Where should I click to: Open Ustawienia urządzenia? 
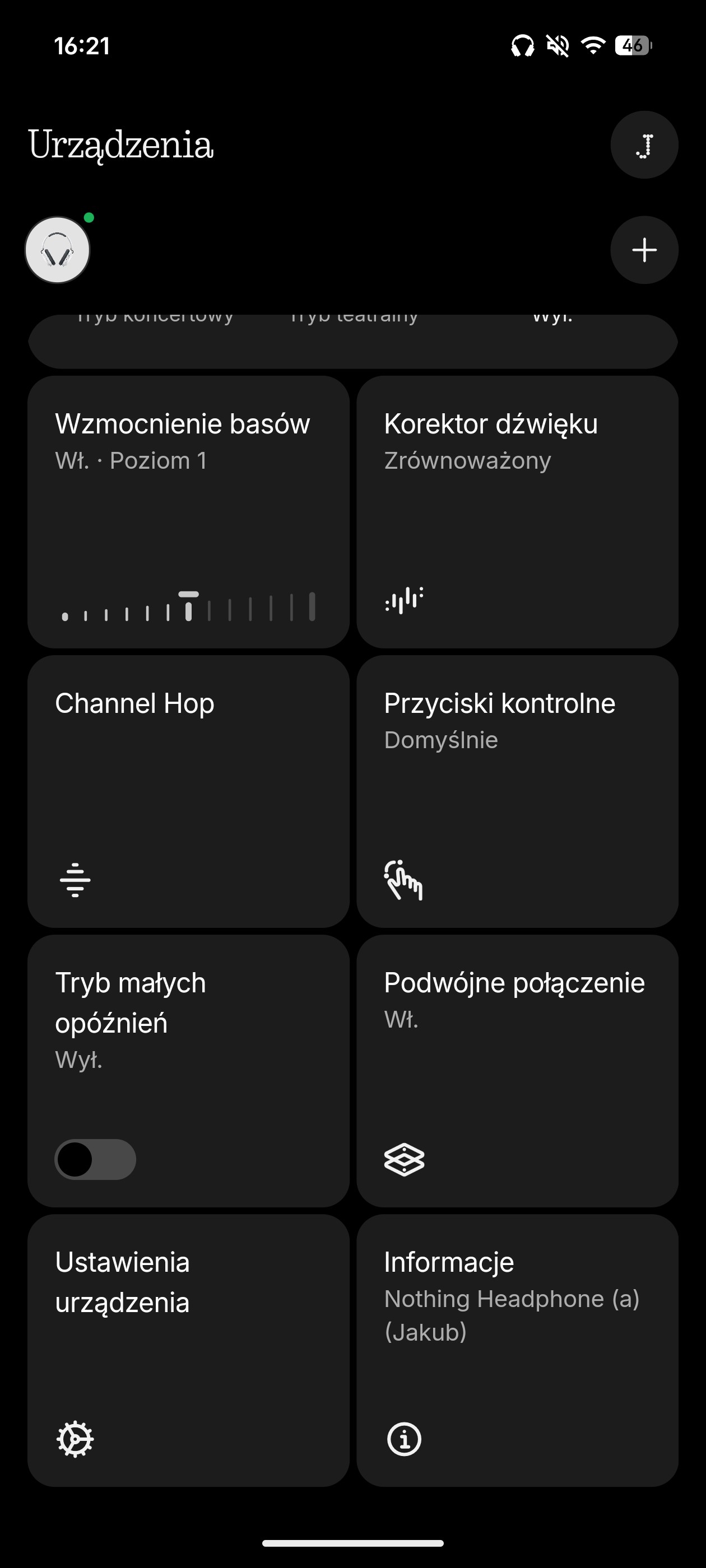[x=188, y=1350]
